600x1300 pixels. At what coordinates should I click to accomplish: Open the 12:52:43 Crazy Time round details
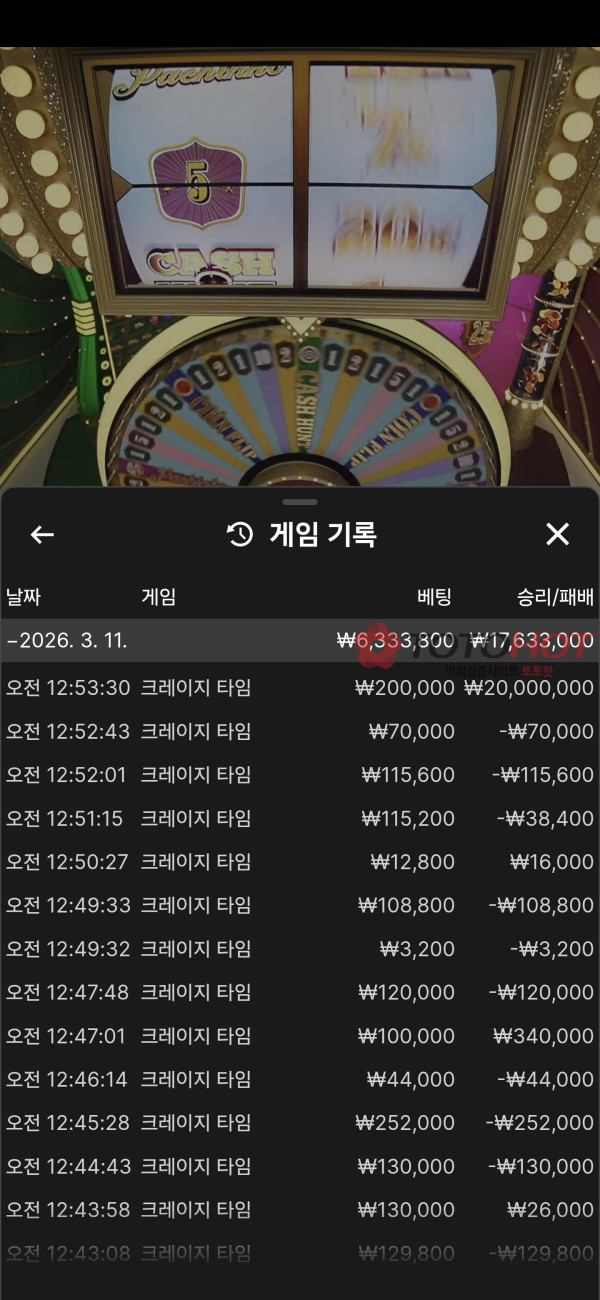coord(300,732)
